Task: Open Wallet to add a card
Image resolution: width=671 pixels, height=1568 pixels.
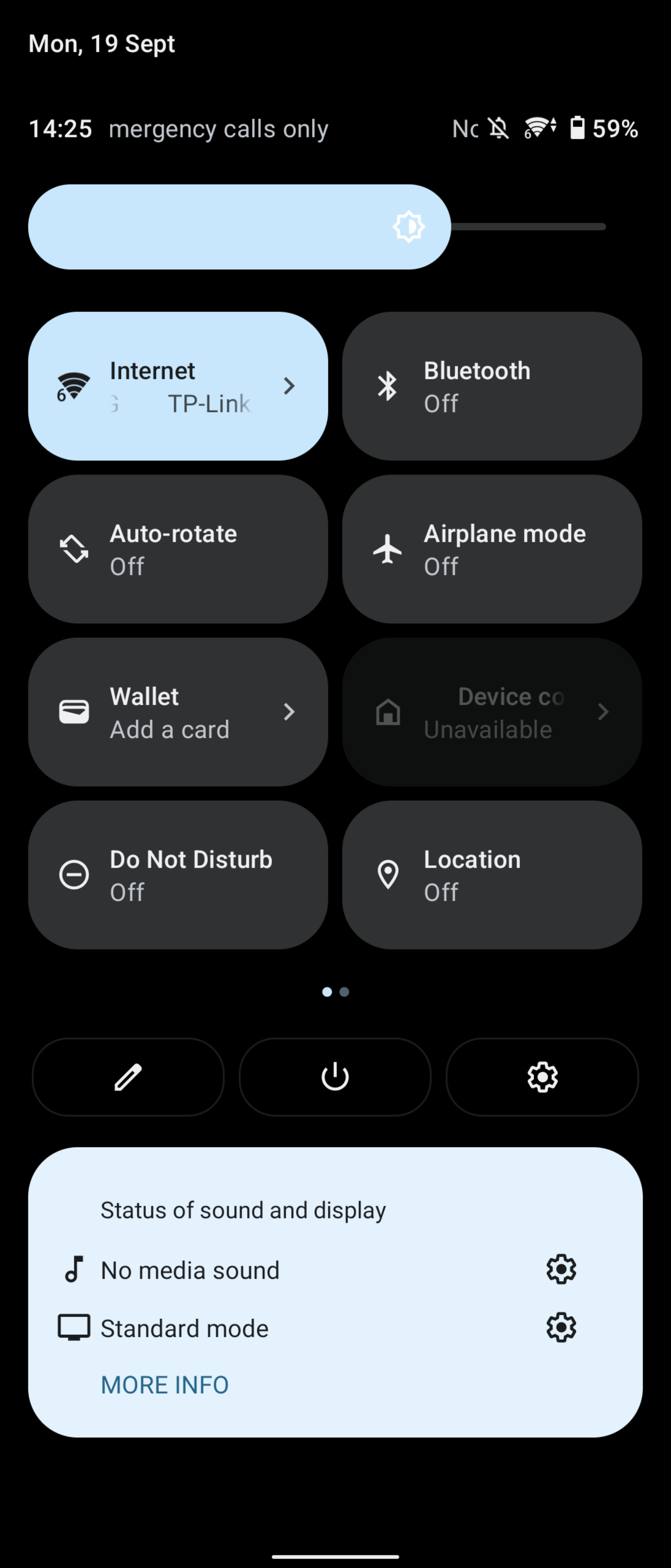Action: (x=178, y=712)
